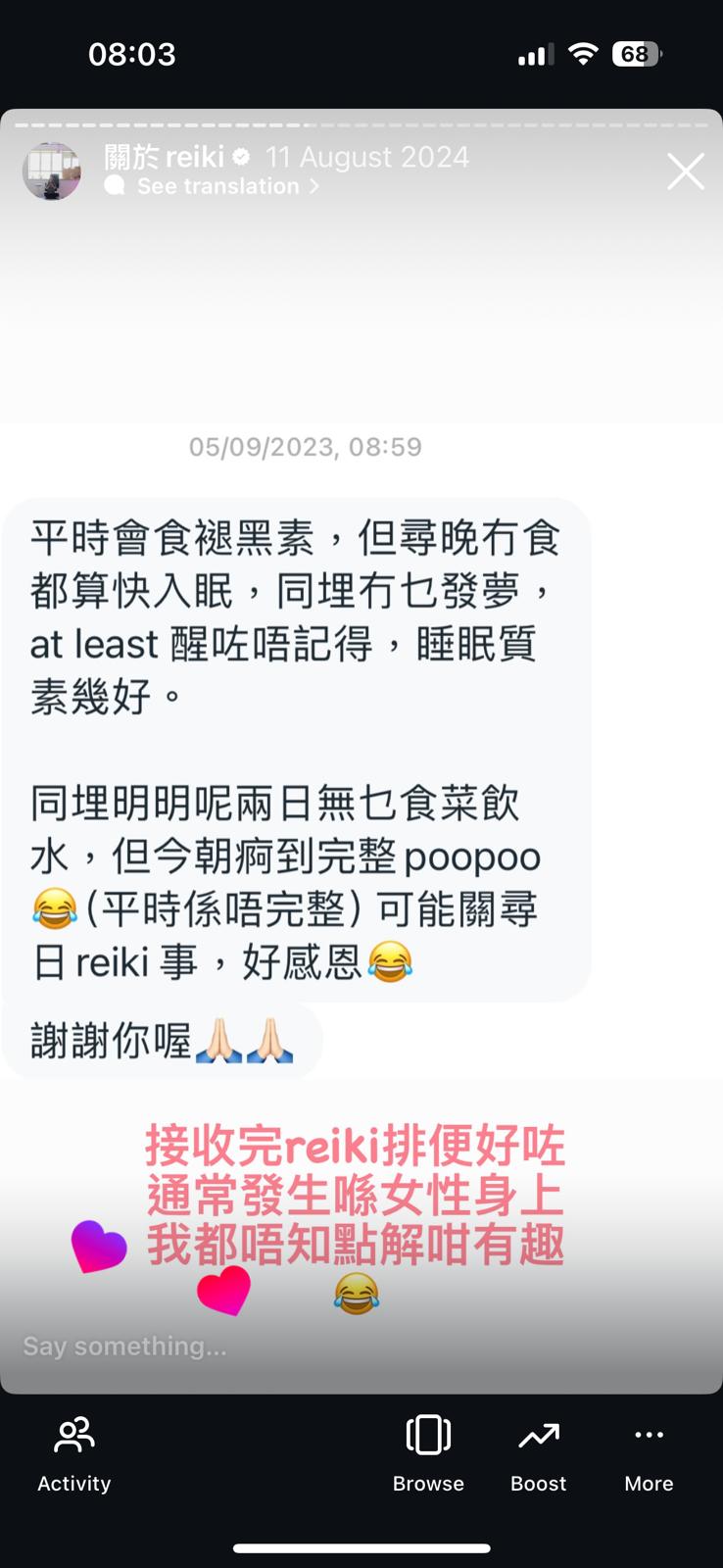Open the More options menu

pos(649,1453)
